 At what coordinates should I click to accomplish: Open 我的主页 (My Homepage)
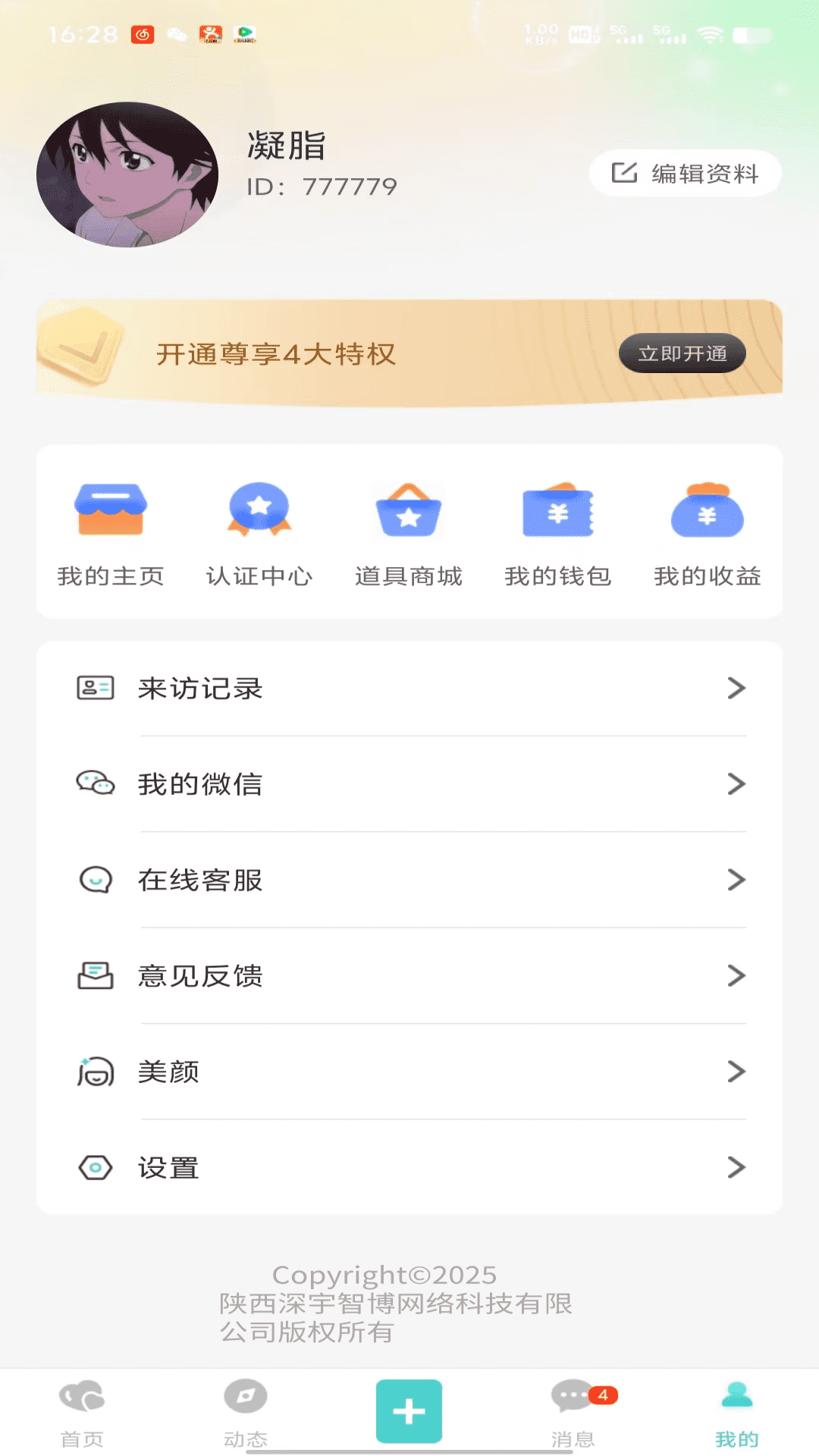111,531
